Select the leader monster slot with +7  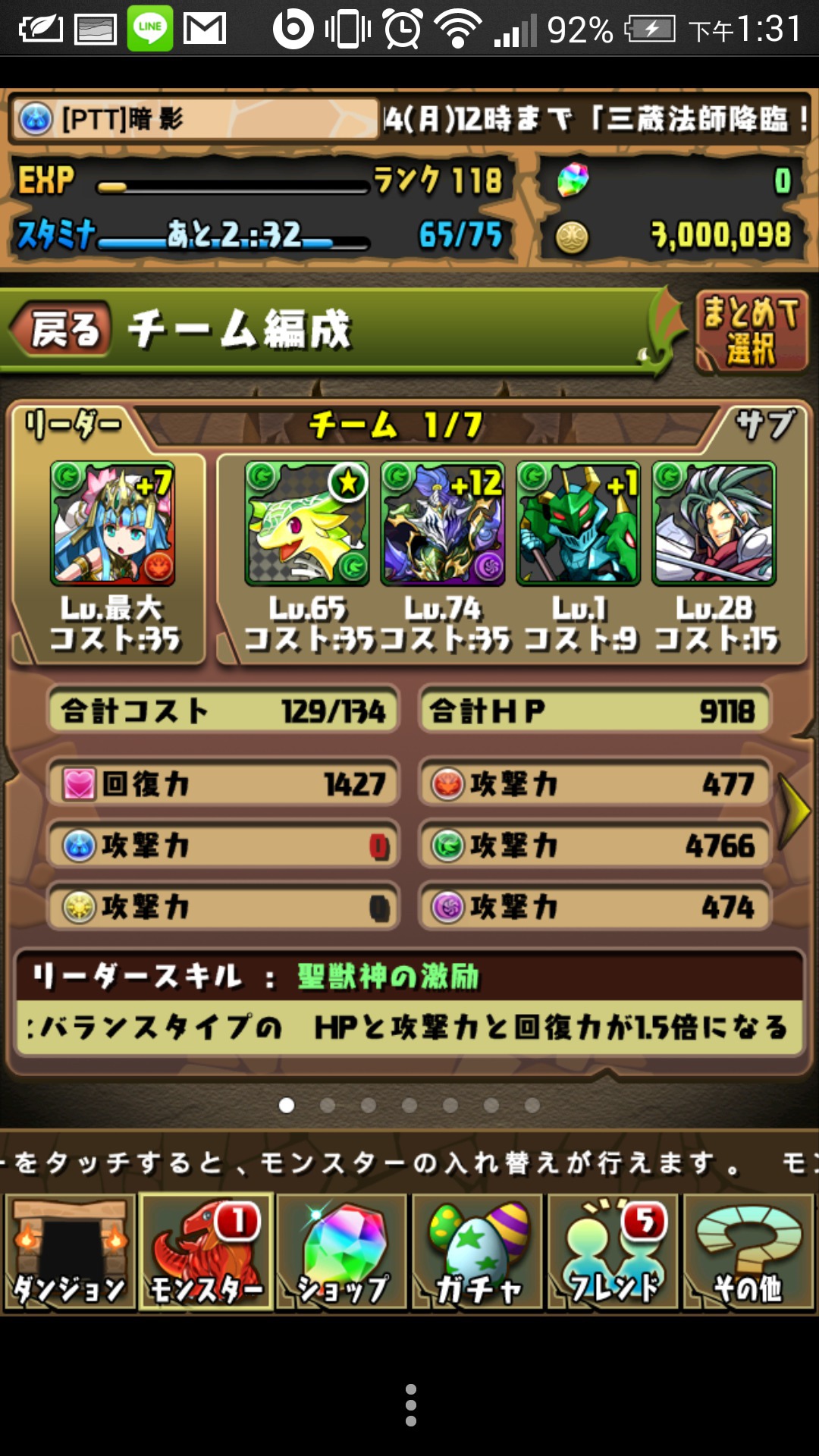(x=112, y=524)
